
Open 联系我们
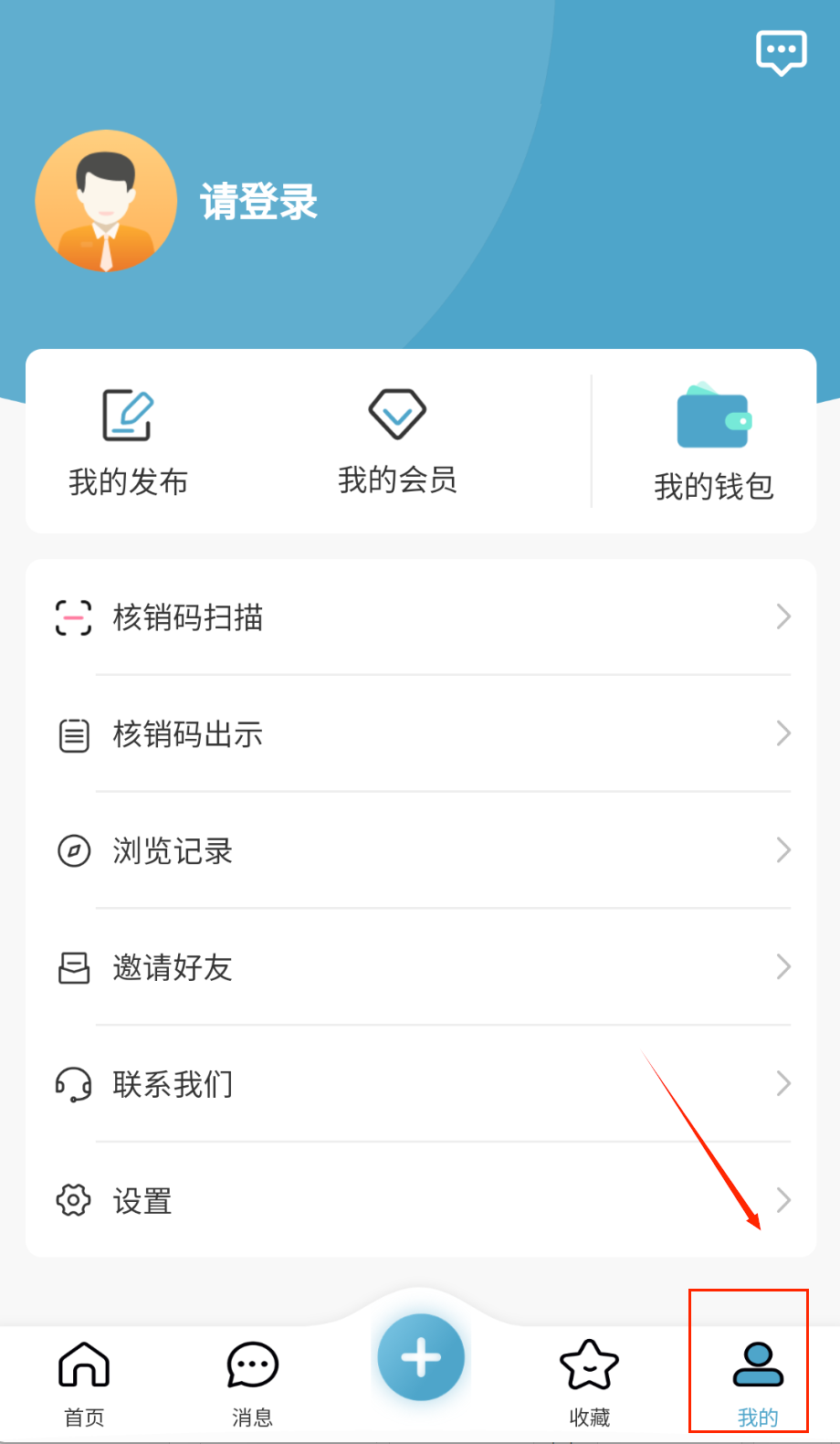coord(420,1085)
